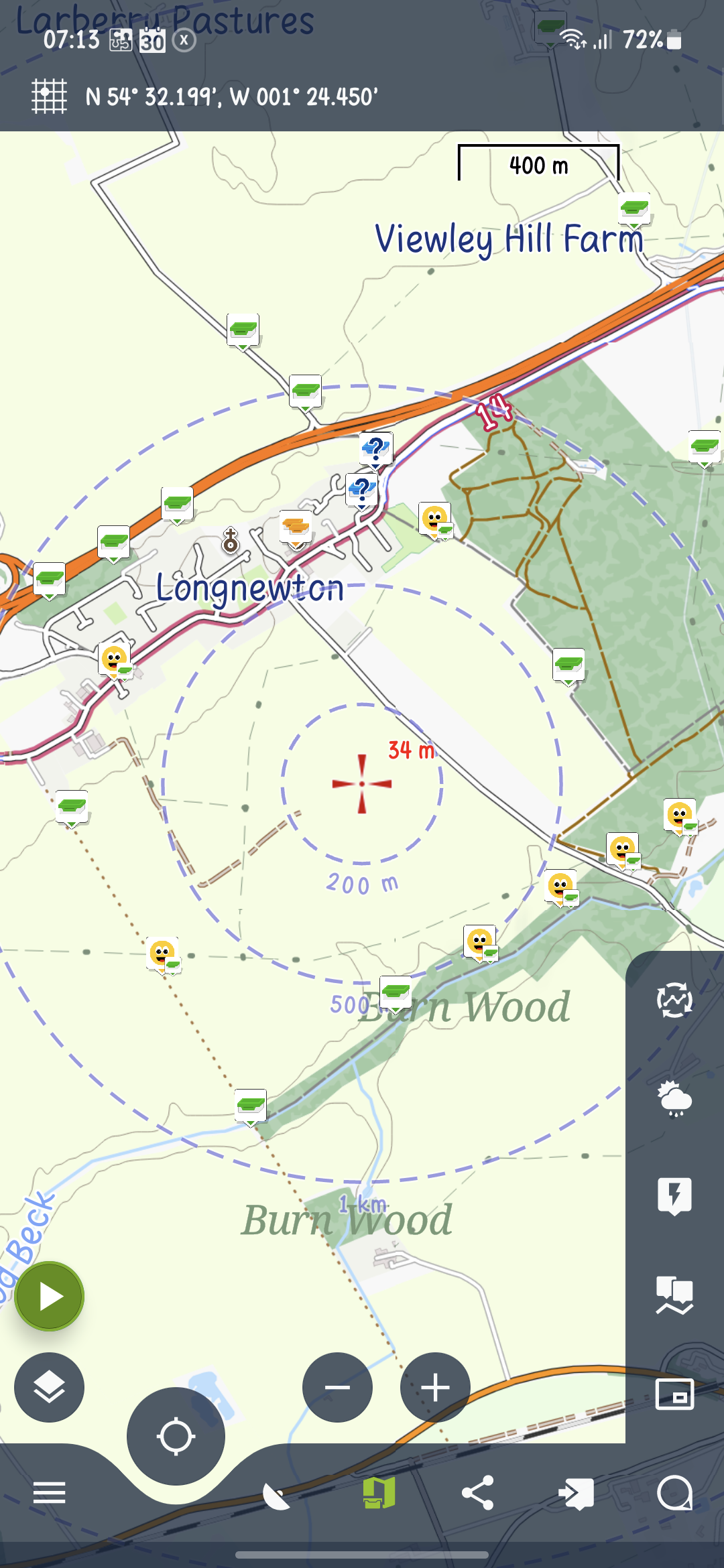Select the orange multi-cache marker in Longnewton
The image size is (724, 1568).
[x=296, y=527]
